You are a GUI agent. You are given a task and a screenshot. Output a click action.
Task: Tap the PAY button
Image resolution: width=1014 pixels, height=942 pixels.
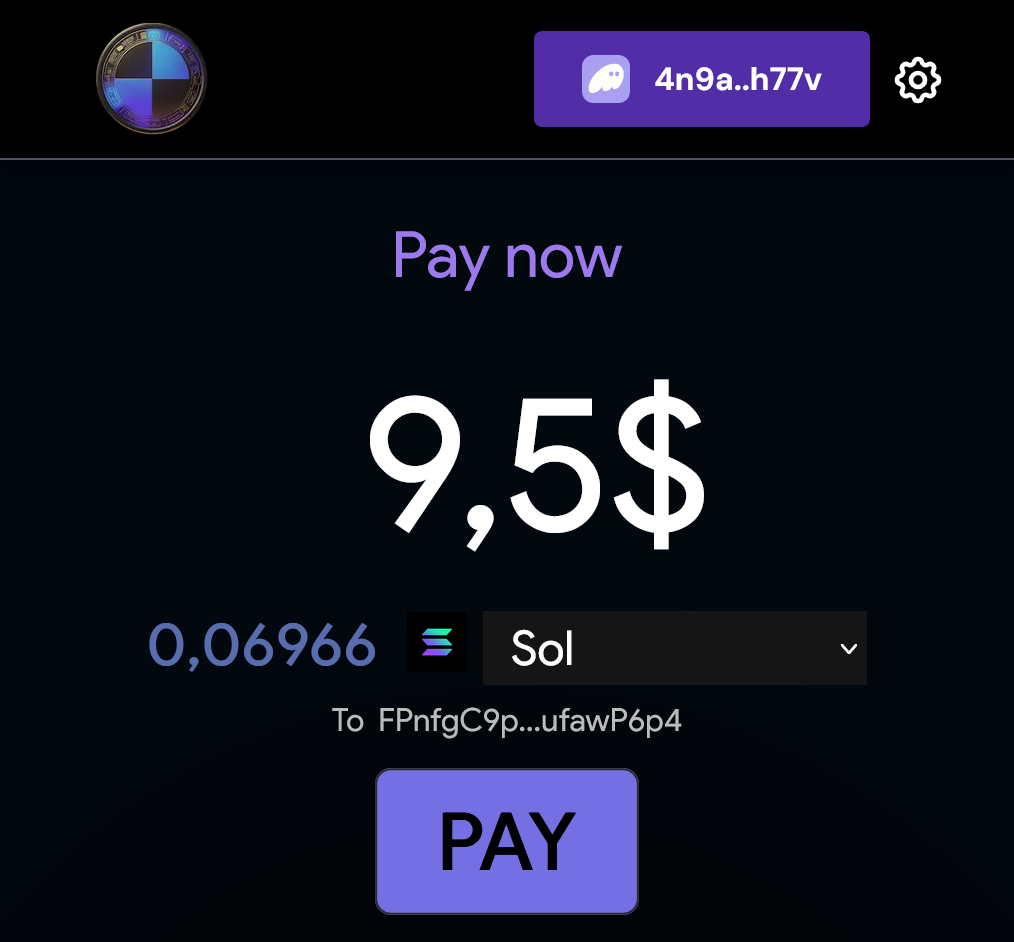pos(507,841)
